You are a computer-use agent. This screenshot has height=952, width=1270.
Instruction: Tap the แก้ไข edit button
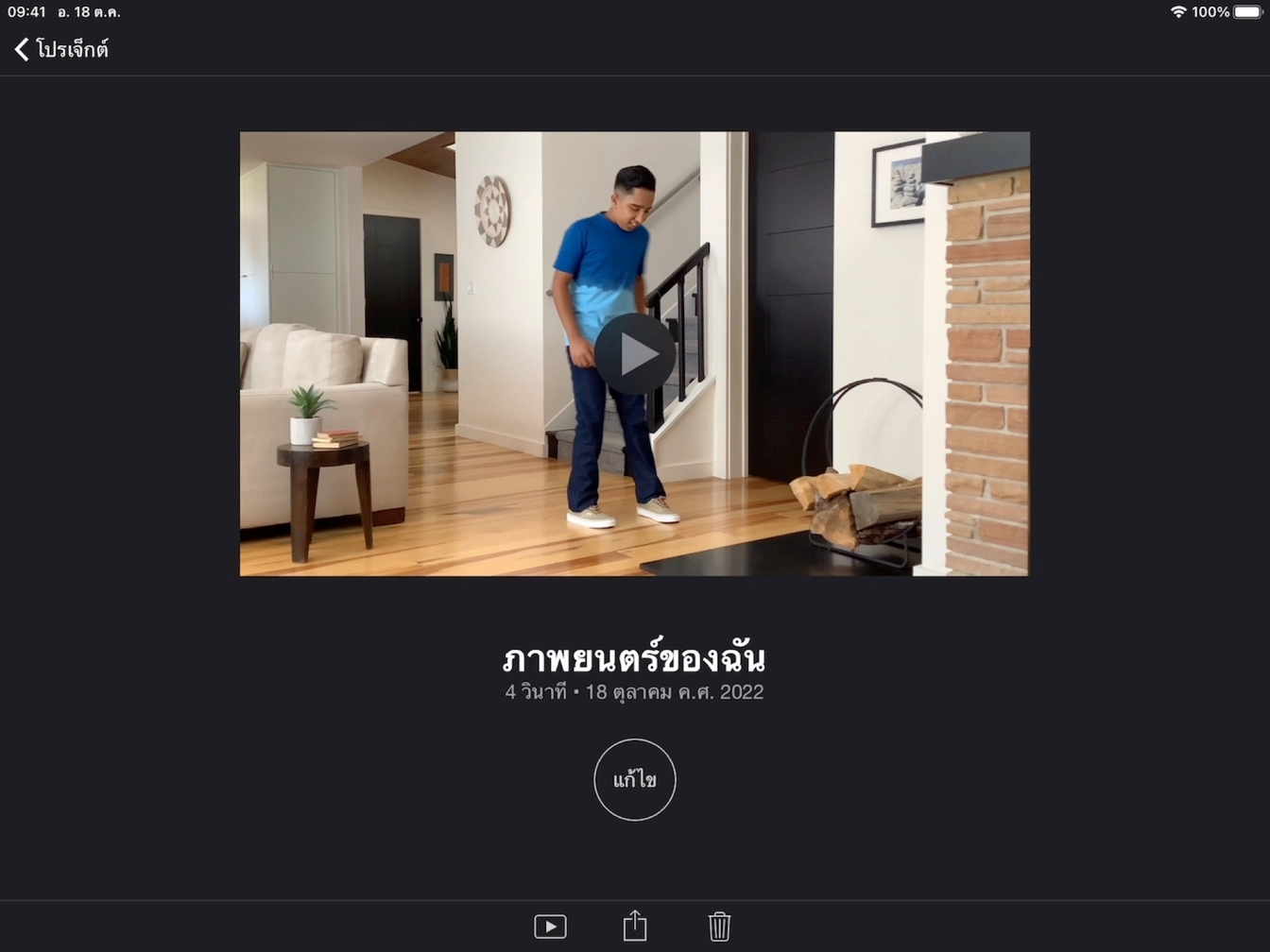pyautogui.click(x=634, y=780)
